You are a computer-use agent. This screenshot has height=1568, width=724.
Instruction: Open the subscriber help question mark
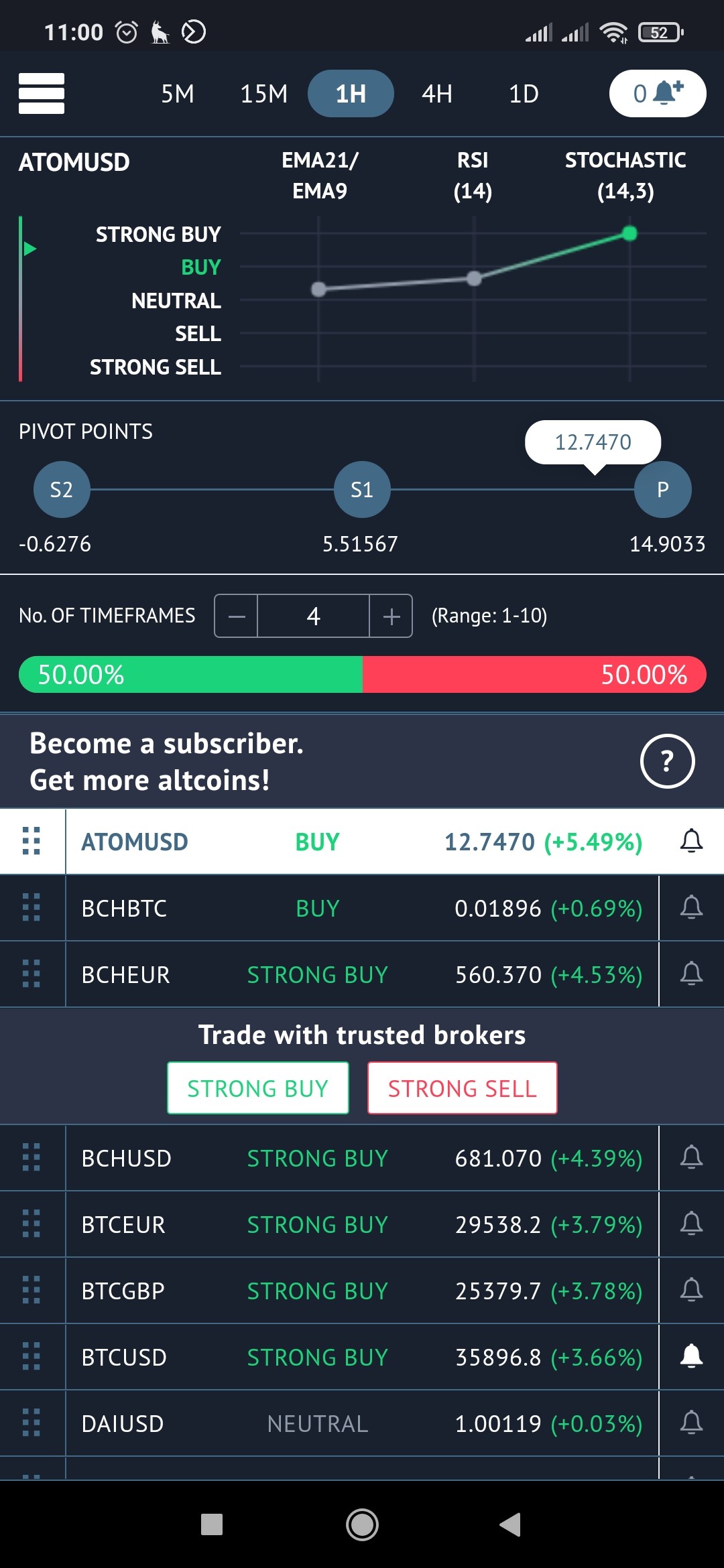[x=667, y=761]
